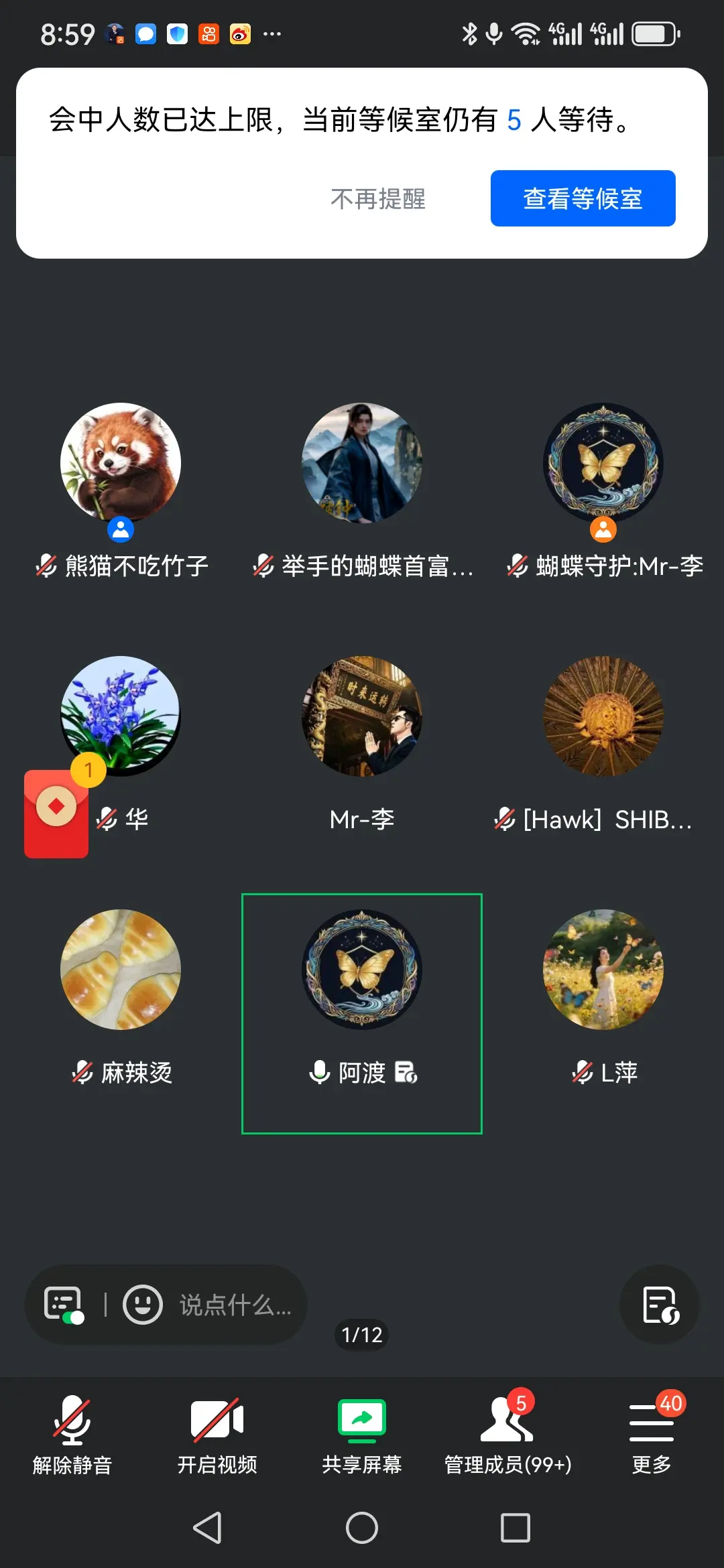The height and width of the screenshot is (1568, 724).
Task: Tap the Android back navigation button
Action: click(208, 1528)
